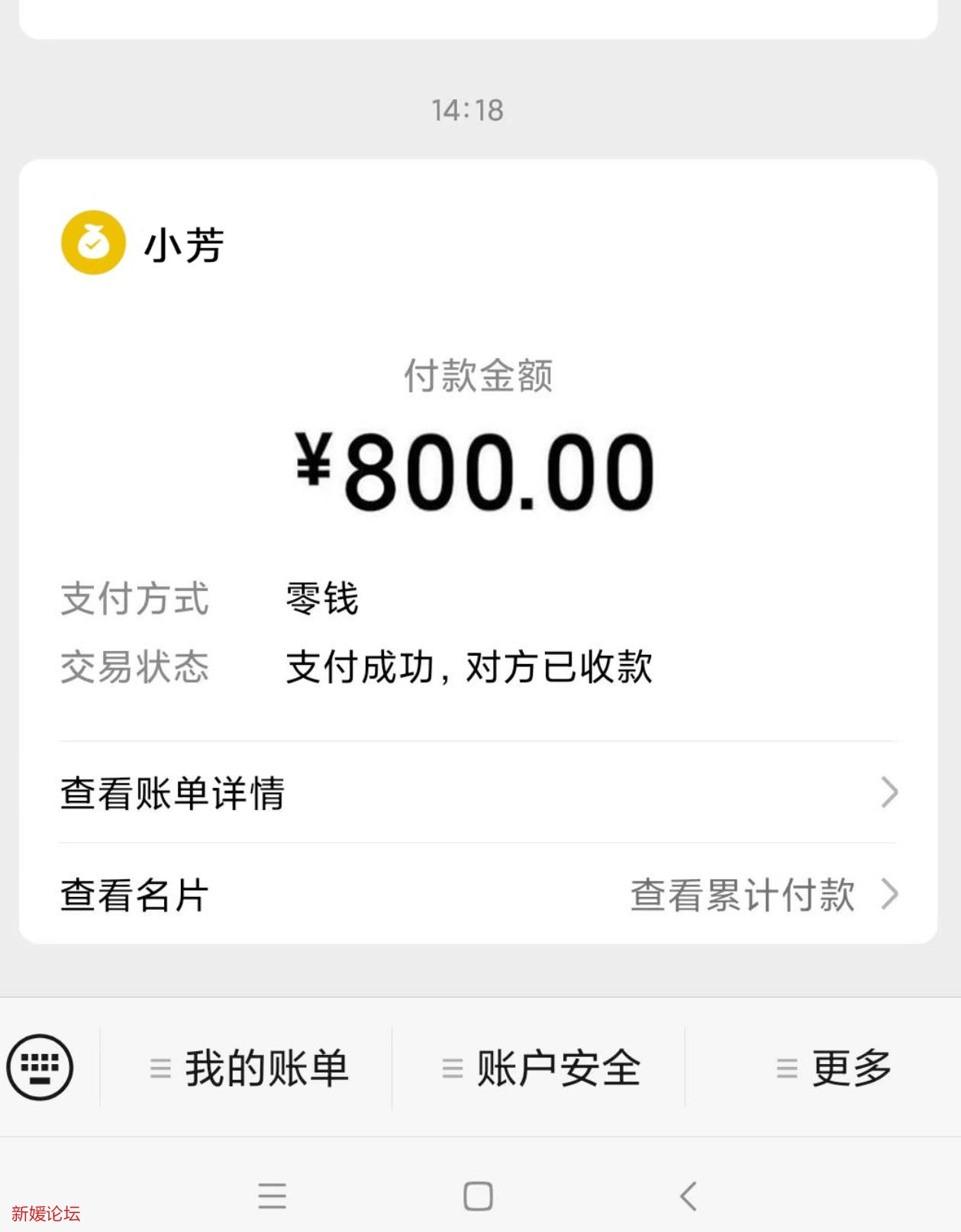This screenshot has width=961, height=1232.
Task: Click the 账户安全 list icon
Action: tap(453, 1068)
